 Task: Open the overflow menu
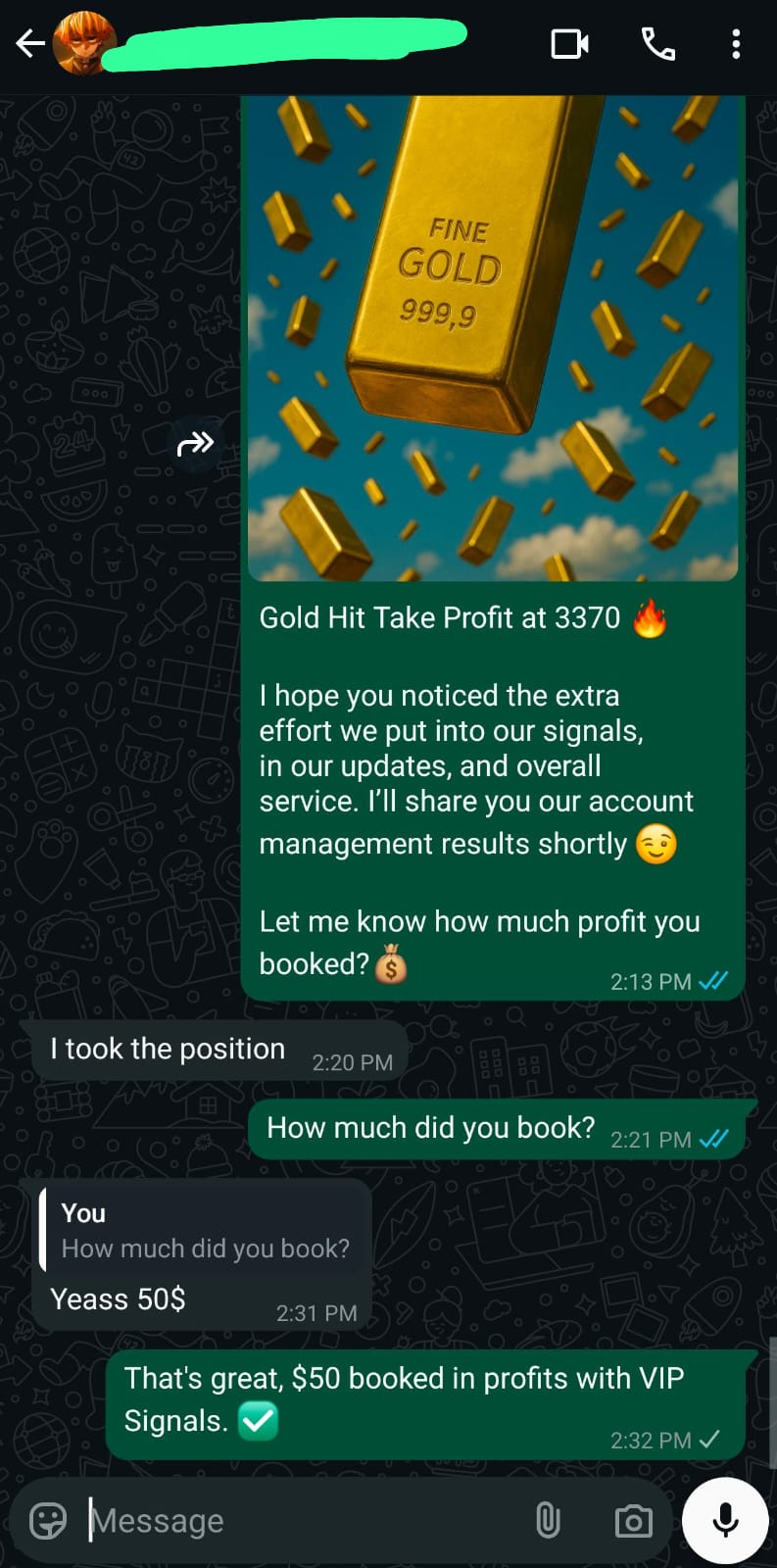coord(736,44)
